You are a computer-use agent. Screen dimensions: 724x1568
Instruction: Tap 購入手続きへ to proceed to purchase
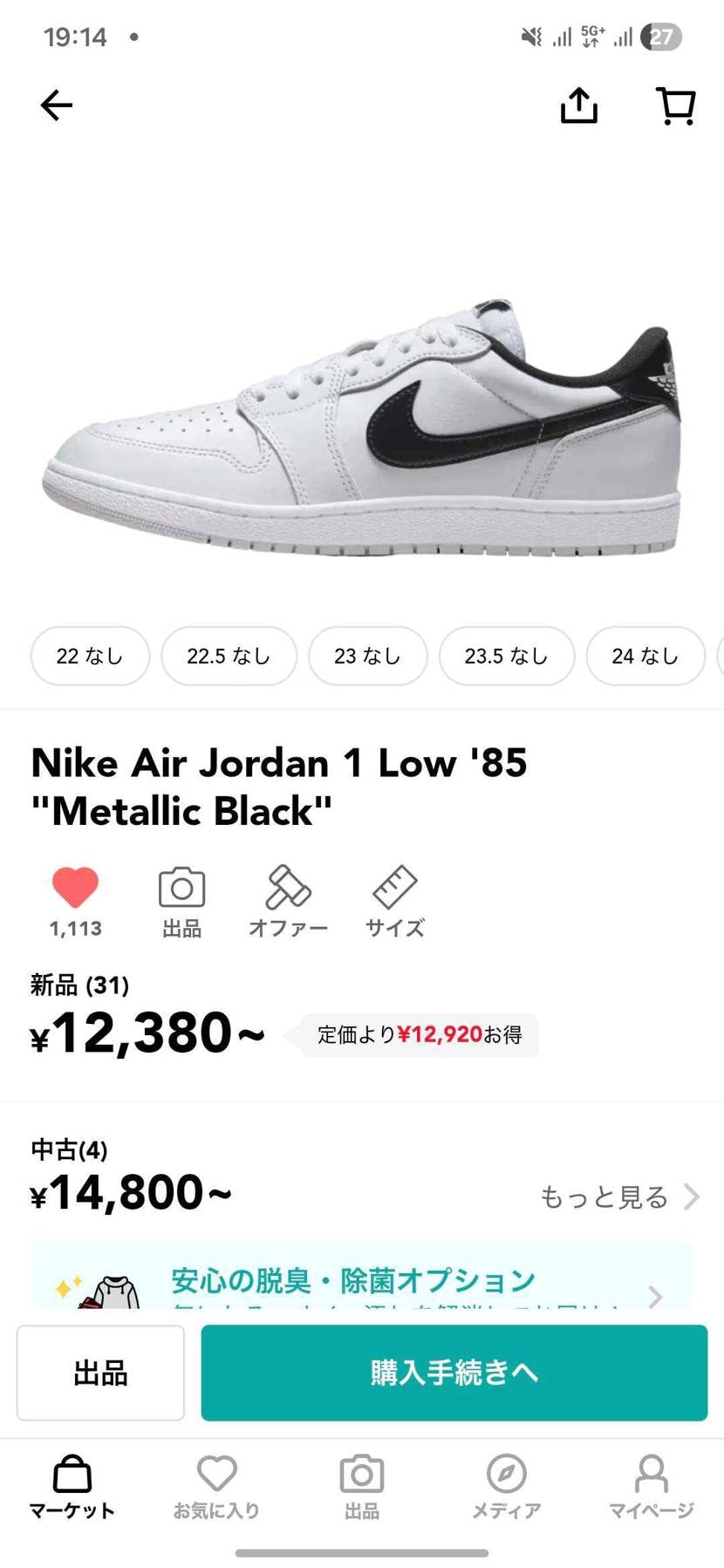coord(454,1372)
